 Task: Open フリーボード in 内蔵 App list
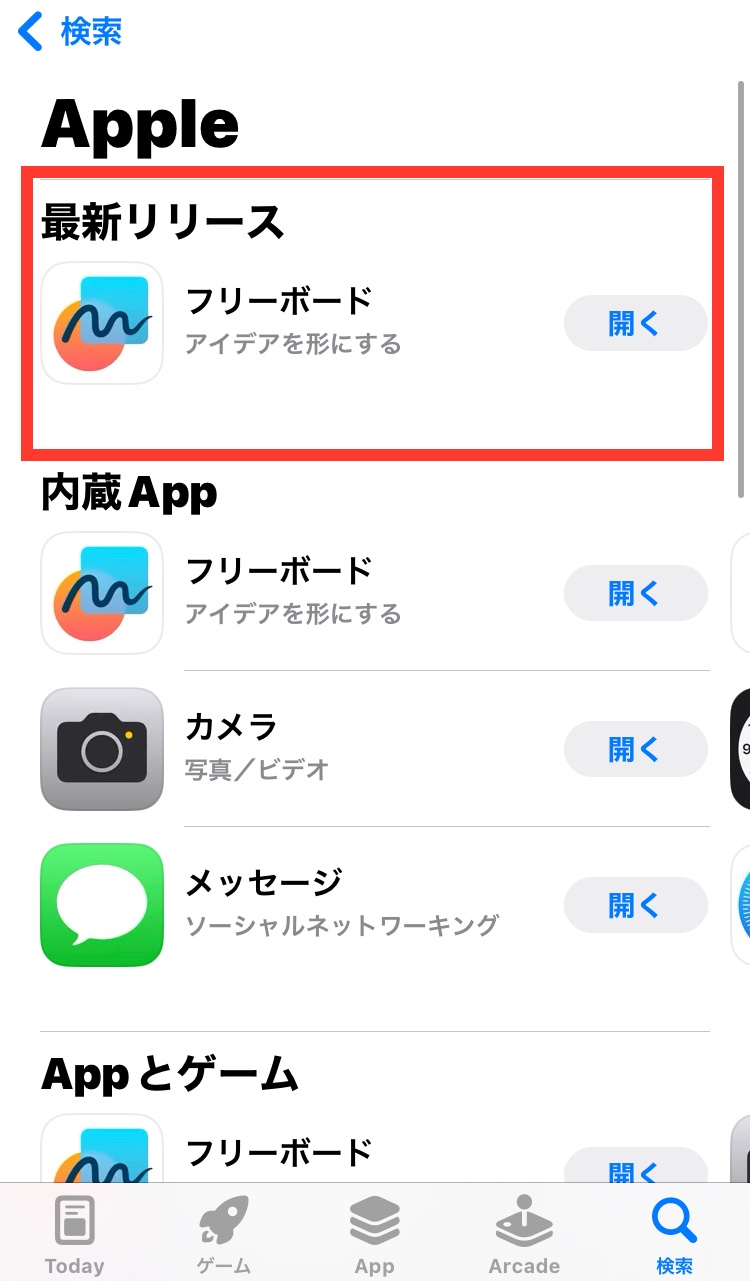(x=280, y=592)
